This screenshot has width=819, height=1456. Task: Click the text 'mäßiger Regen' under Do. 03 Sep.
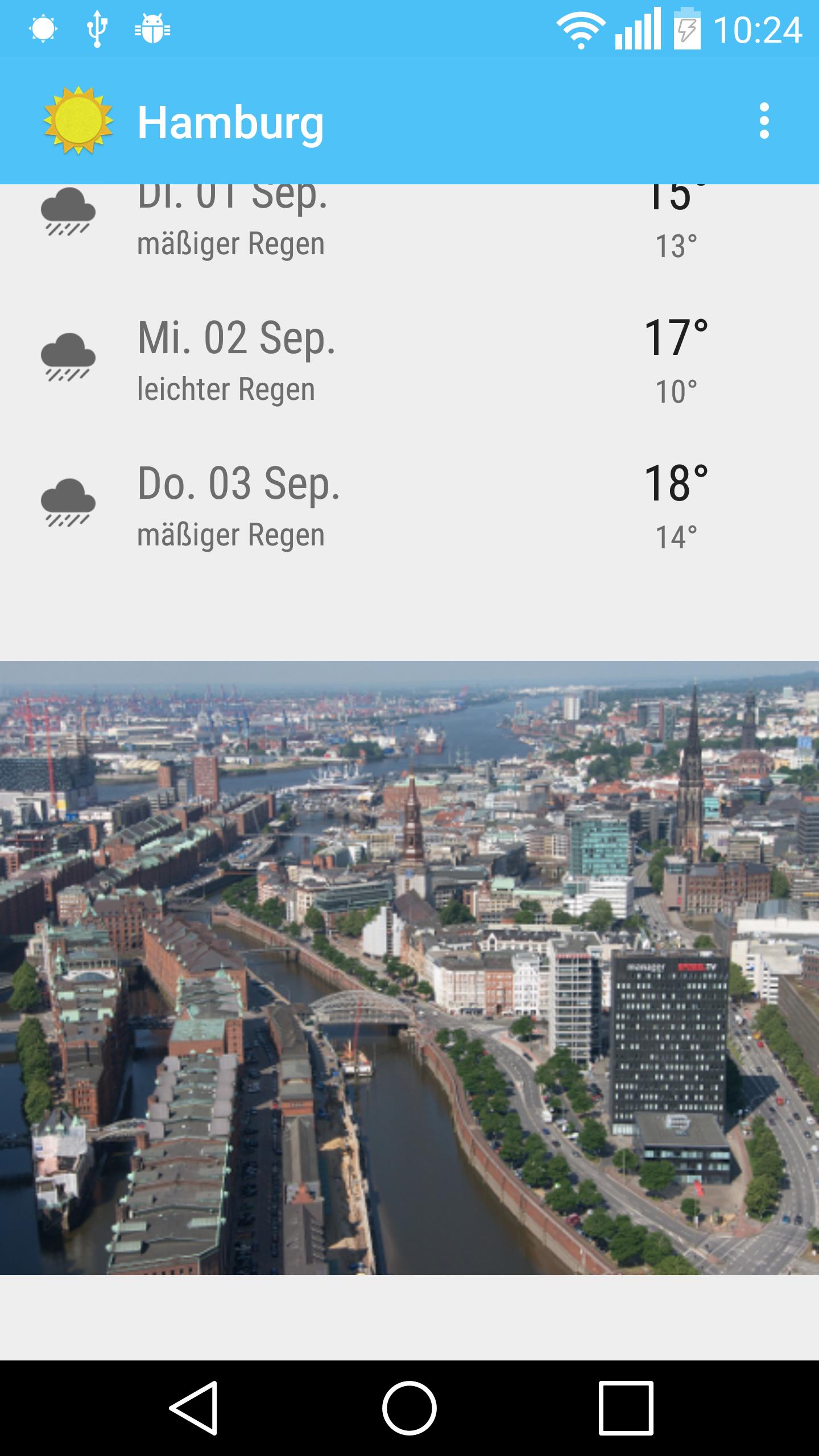[x=231, y=533]
